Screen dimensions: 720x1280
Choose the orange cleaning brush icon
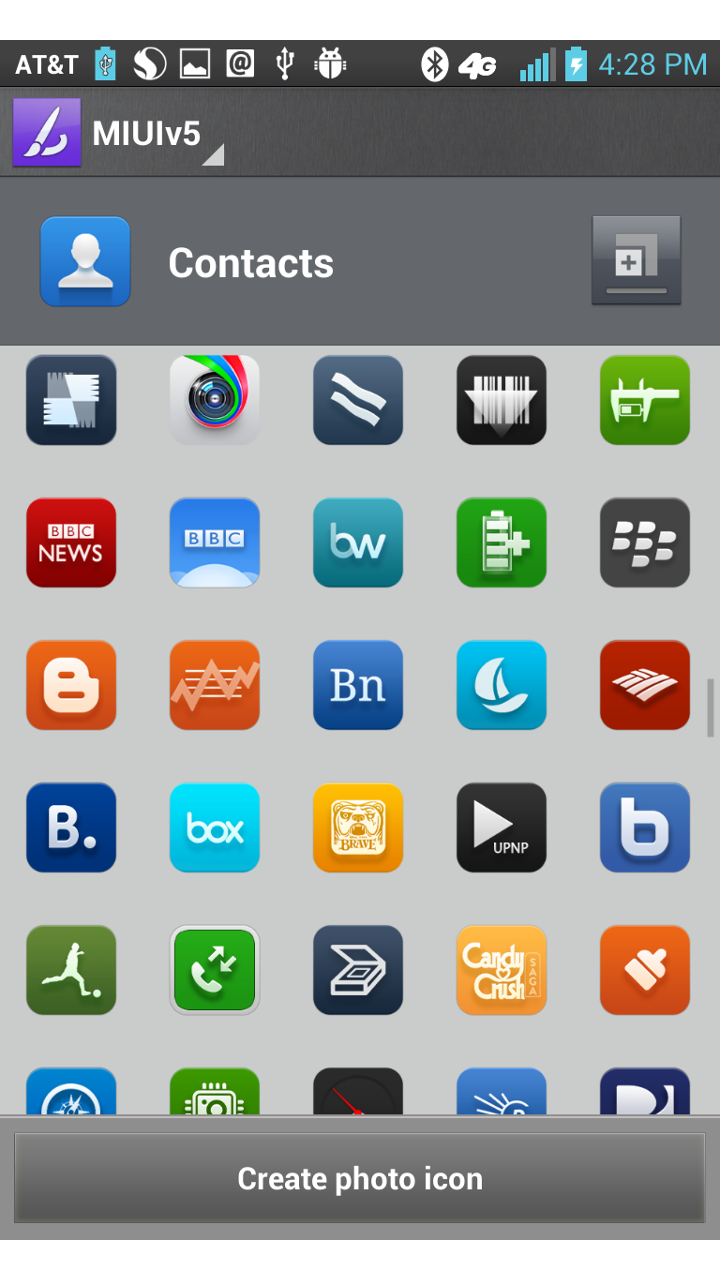click(x=644, y=970)
